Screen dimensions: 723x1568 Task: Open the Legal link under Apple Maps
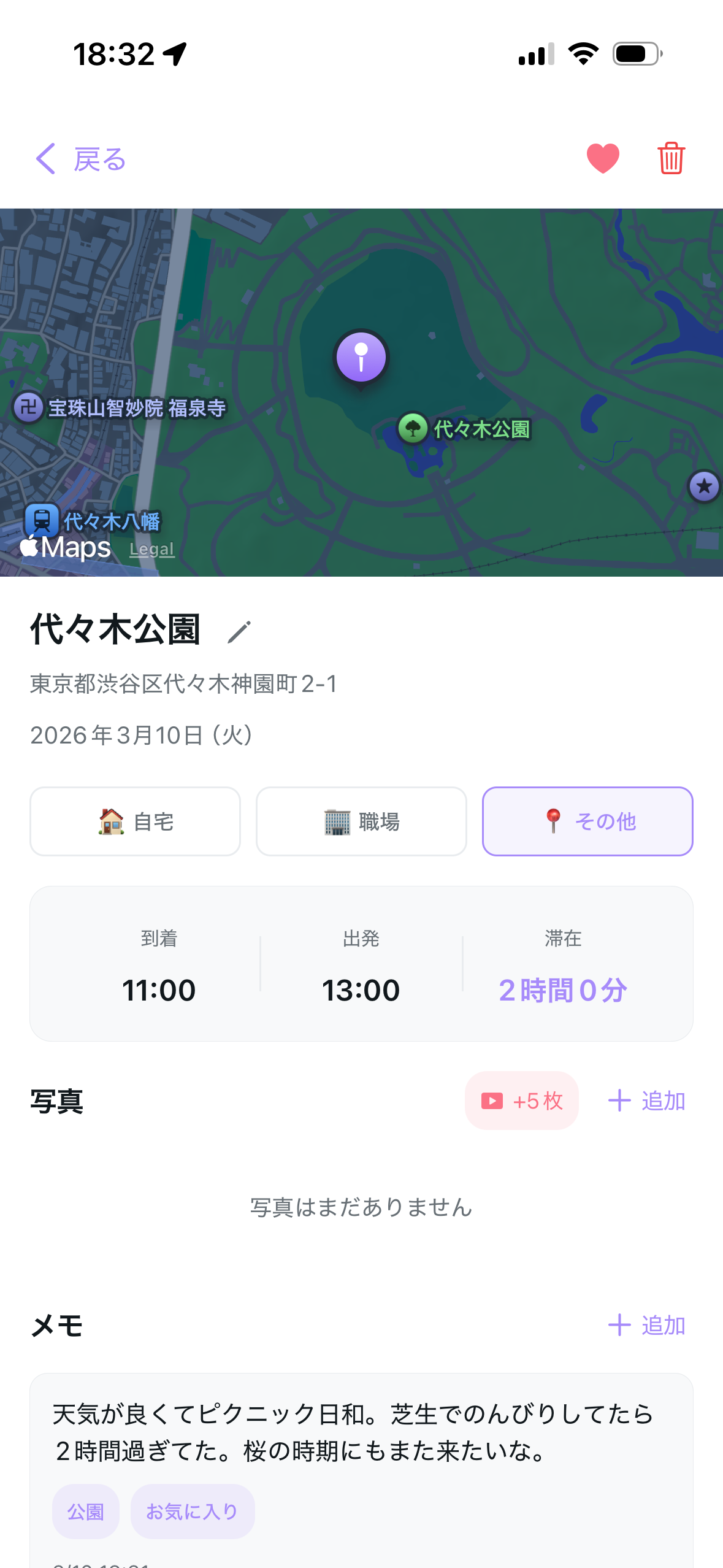click(x=151, y=548)
